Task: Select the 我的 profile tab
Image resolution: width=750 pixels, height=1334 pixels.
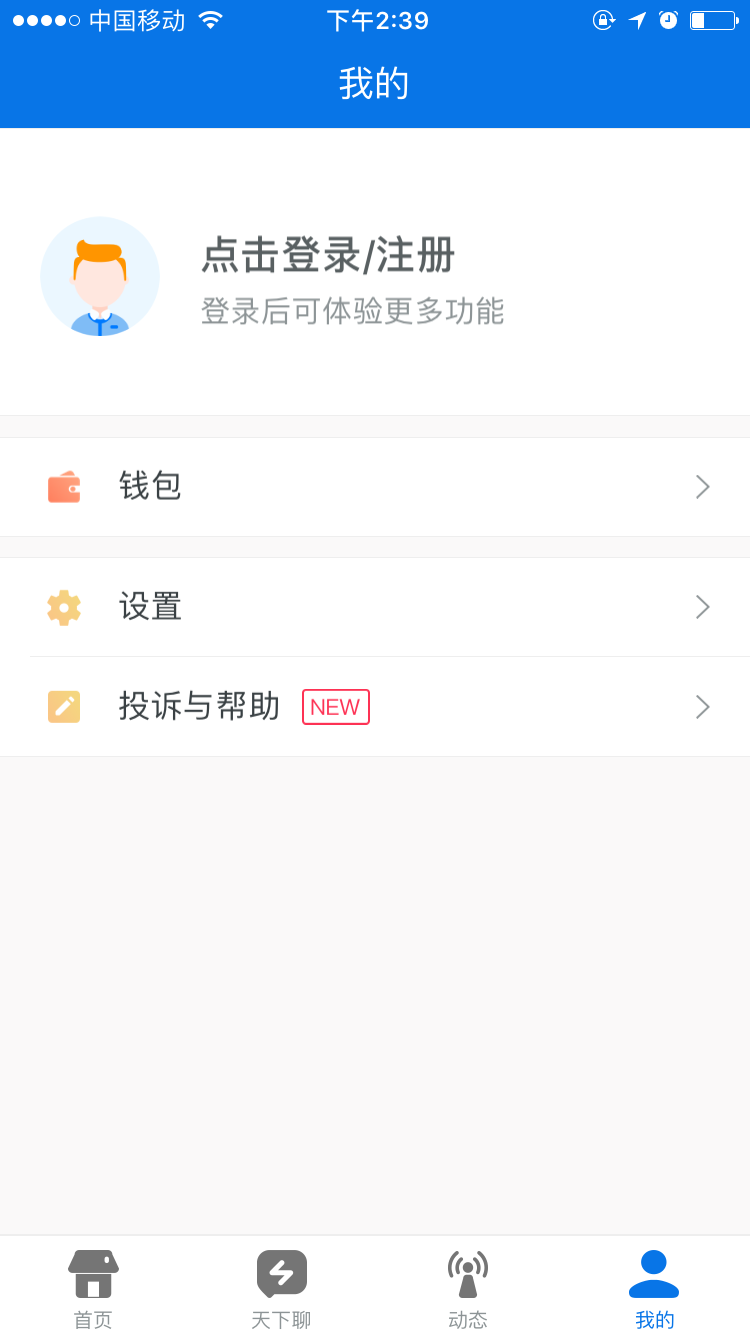Action: [x=654, y=1288]
